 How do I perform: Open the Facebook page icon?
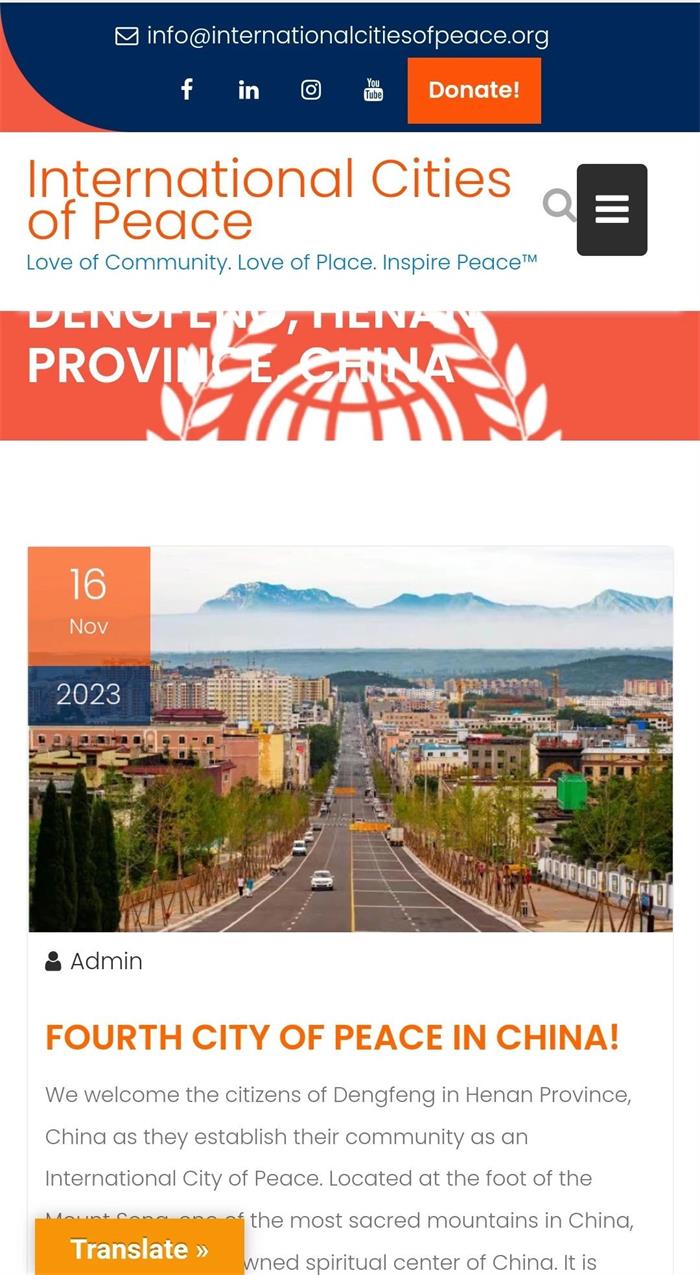[x=187, y=90]
